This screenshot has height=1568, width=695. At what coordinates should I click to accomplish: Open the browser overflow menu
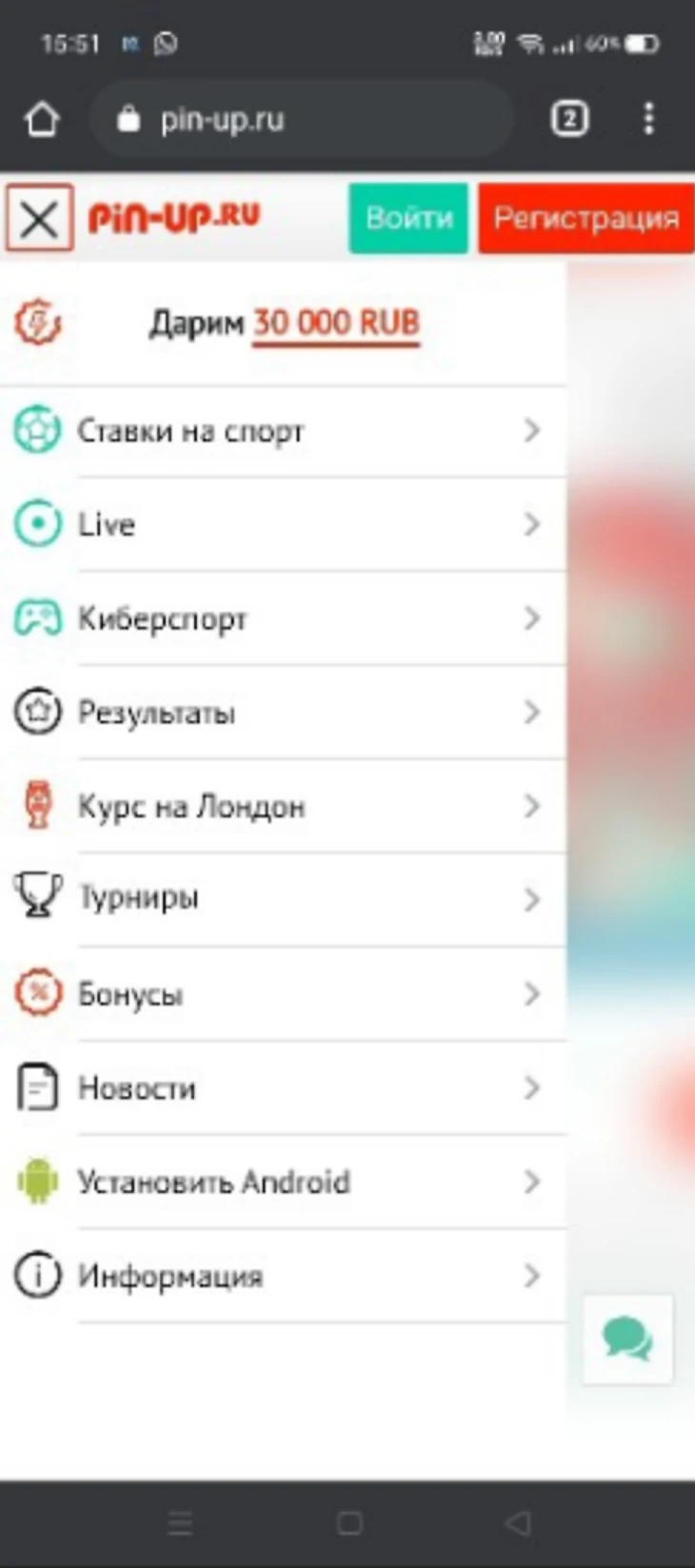click(x=649, y=119)
